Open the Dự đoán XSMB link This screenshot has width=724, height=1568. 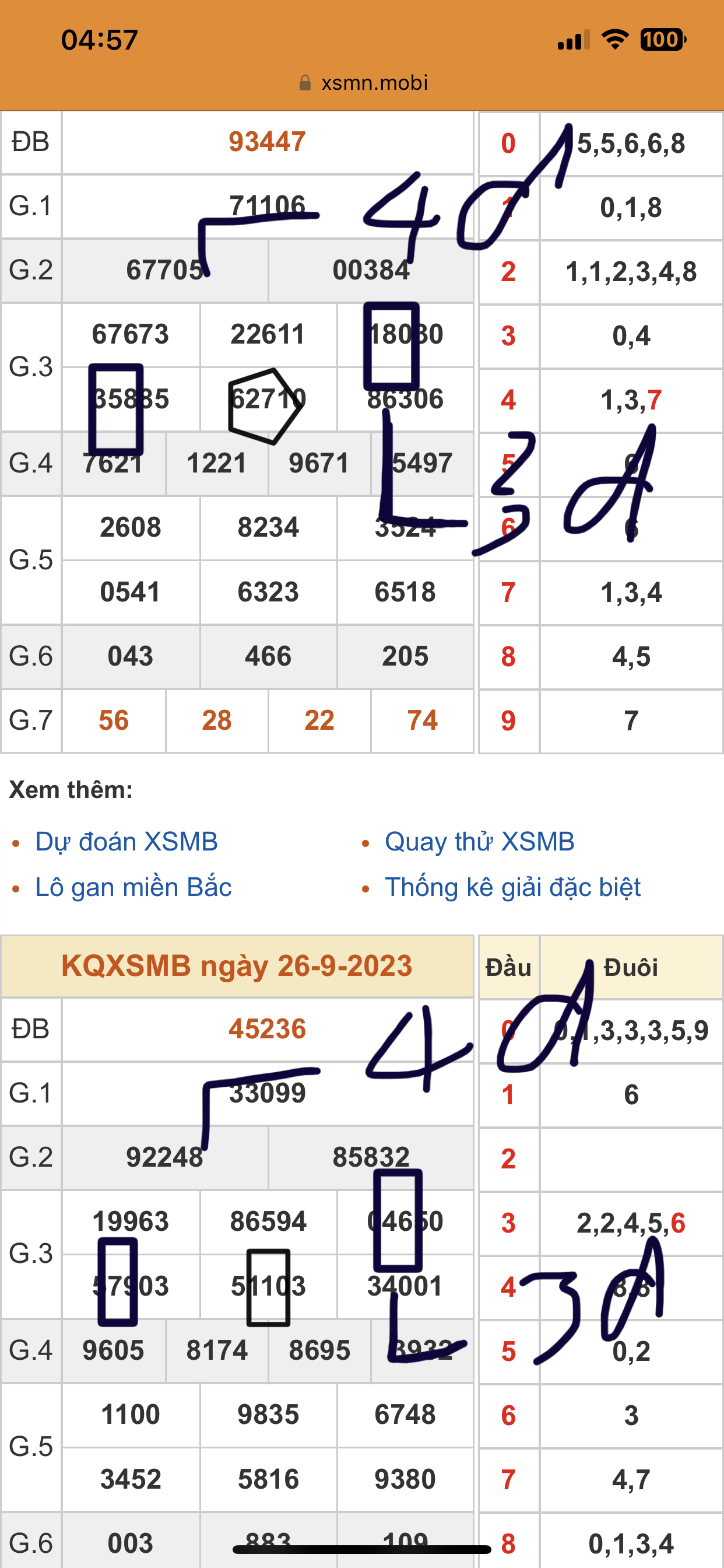pyautogui.click(x=126, y=842)
